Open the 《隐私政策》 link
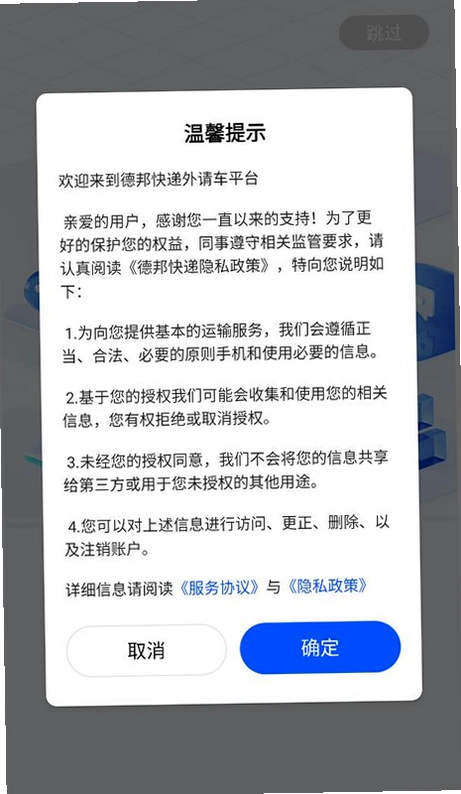The image size is (461, 794). (x=328, y=586)
